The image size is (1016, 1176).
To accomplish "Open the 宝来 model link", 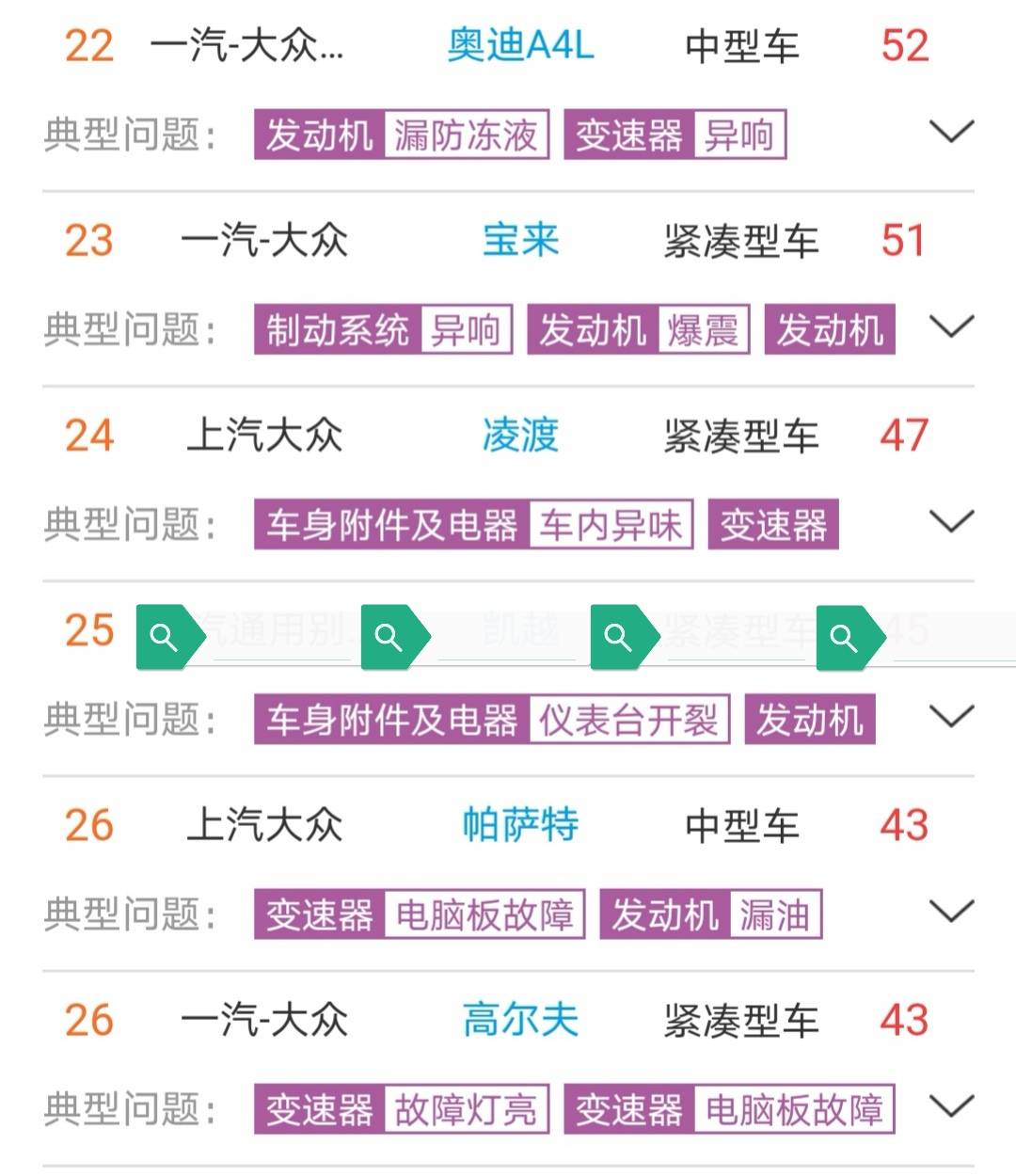I will pos(520,240).
